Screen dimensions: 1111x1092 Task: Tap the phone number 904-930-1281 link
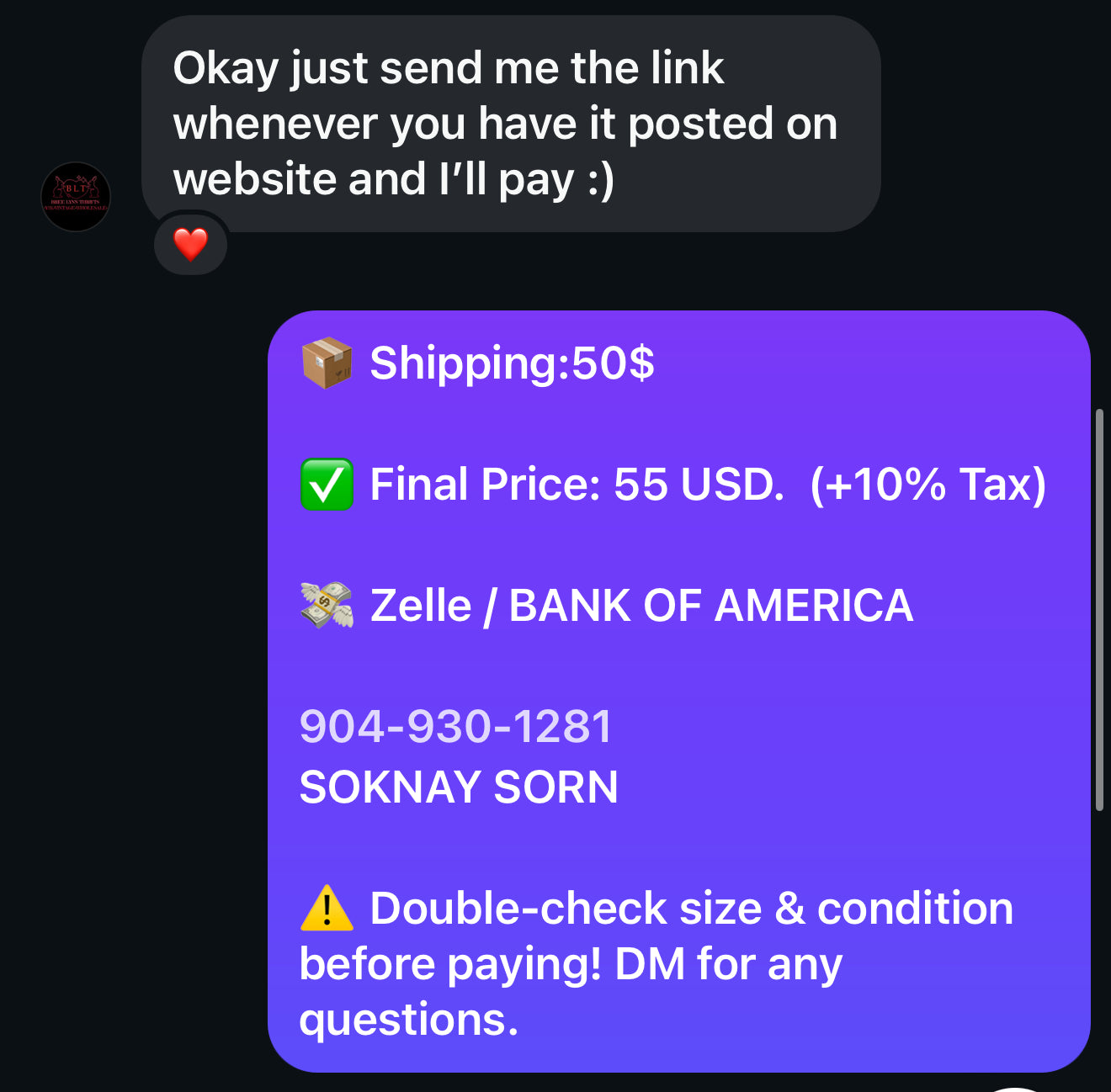(455, 726)
